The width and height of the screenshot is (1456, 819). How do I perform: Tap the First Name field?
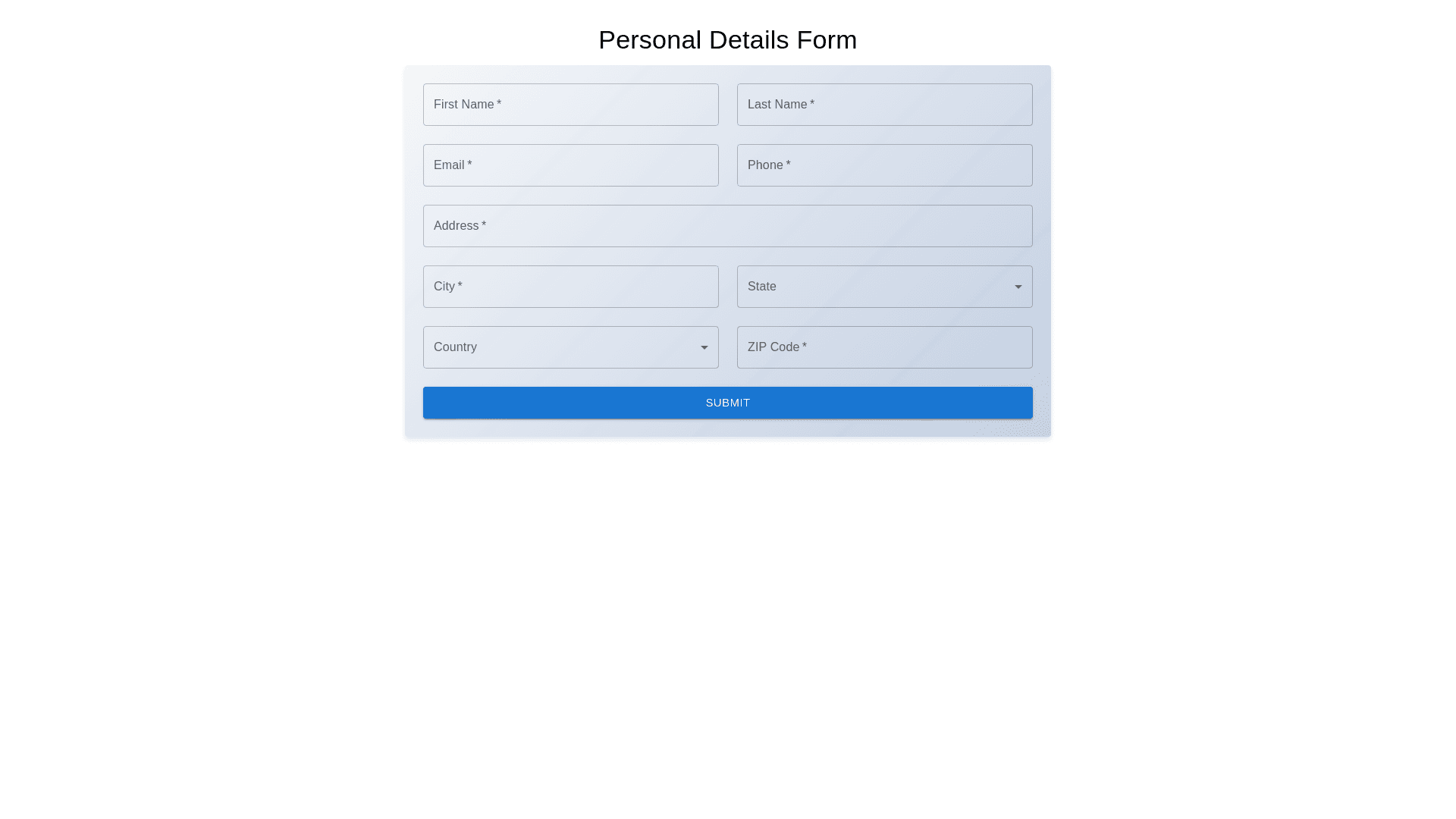click(x=570, y=105)
